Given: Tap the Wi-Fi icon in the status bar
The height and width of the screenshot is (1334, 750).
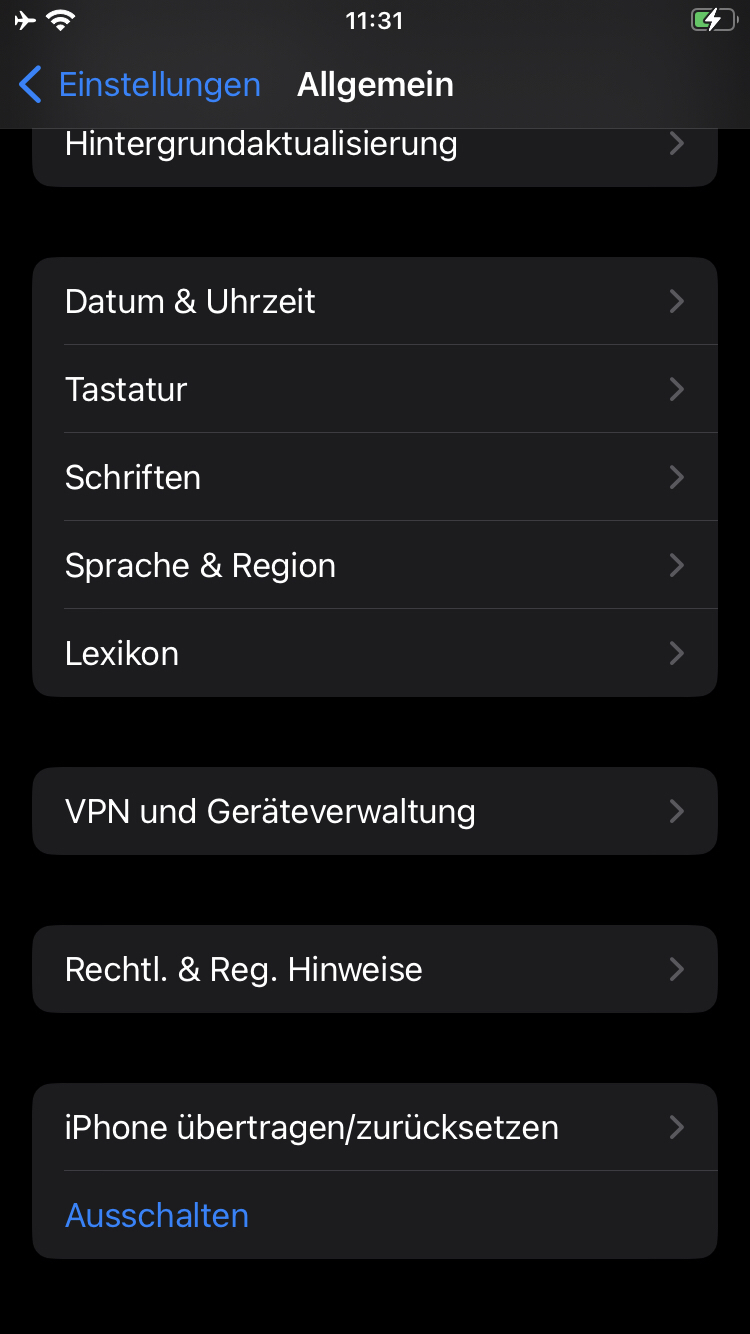Looking at the screenshot, I should tap(58, 18).
